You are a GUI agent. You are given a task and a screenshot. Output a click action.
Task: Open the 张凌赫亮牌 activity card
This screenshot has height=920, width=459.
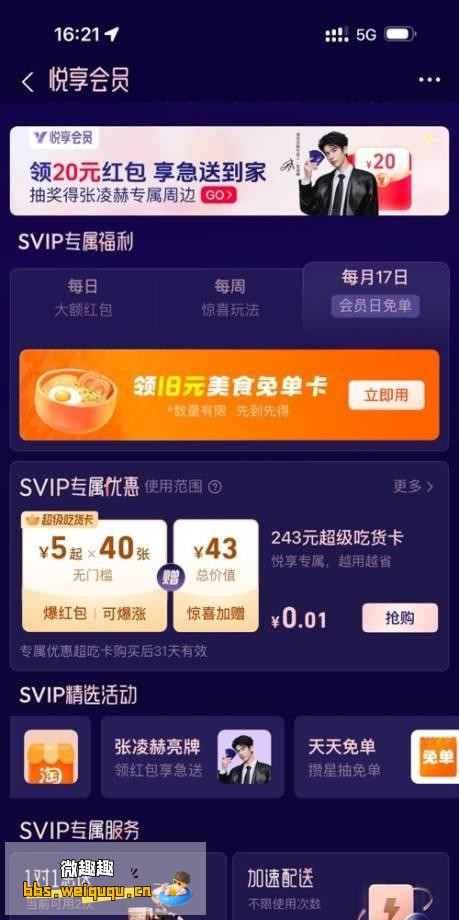(193, 756)
